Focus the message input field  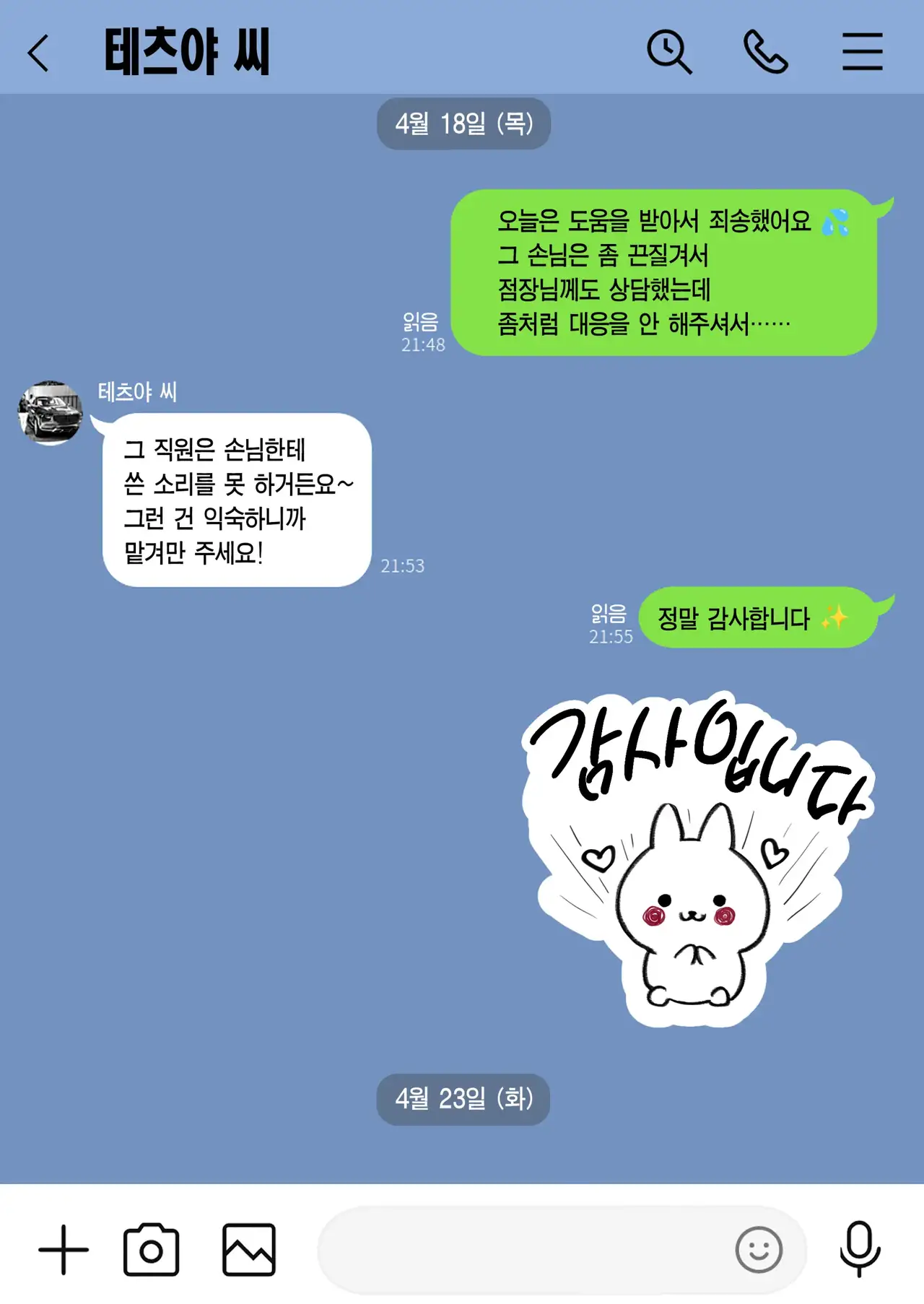(520, 1249)
